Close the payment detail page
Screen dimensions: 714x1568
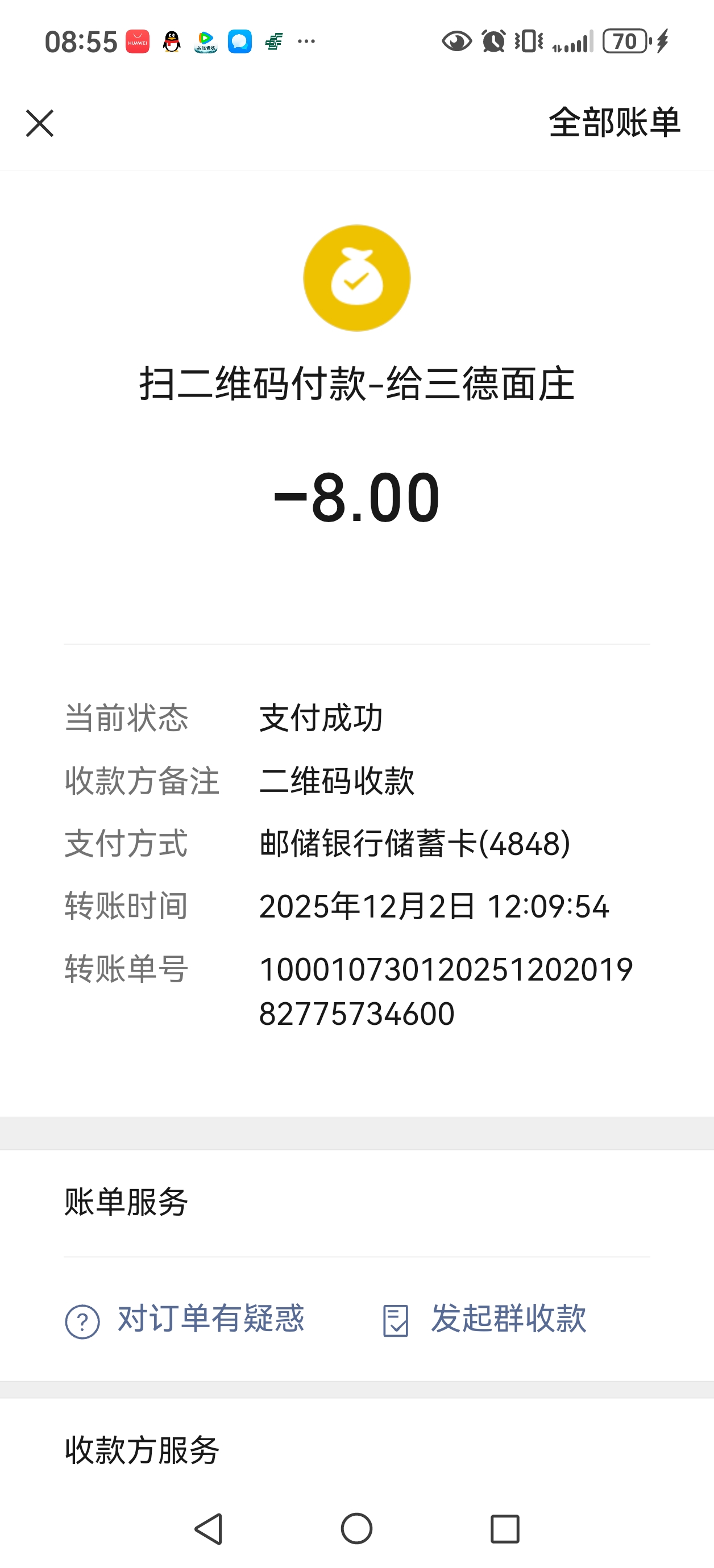(40, 124)
